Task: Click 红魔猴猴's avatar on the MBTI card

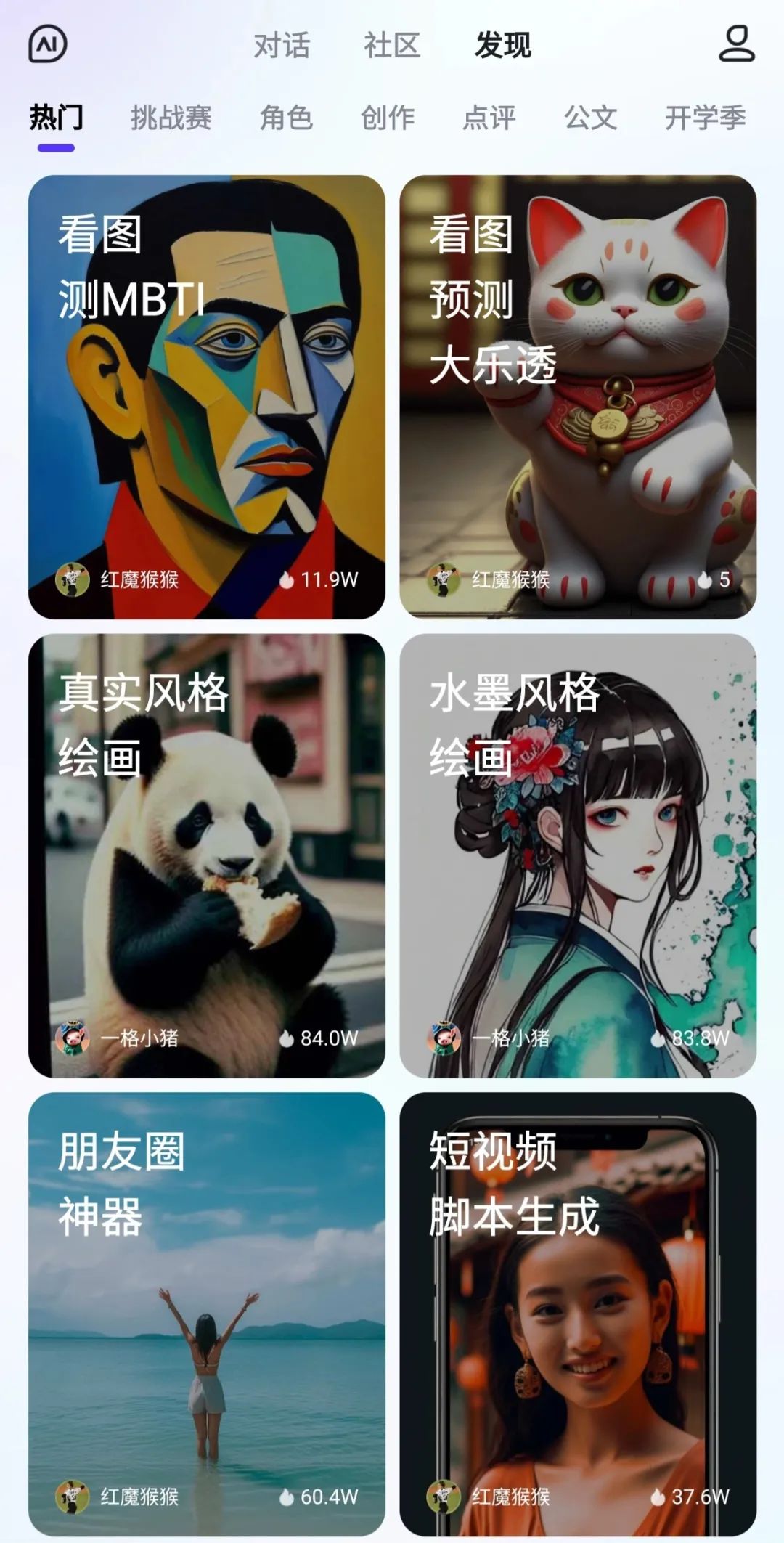Action: [69, 579]
